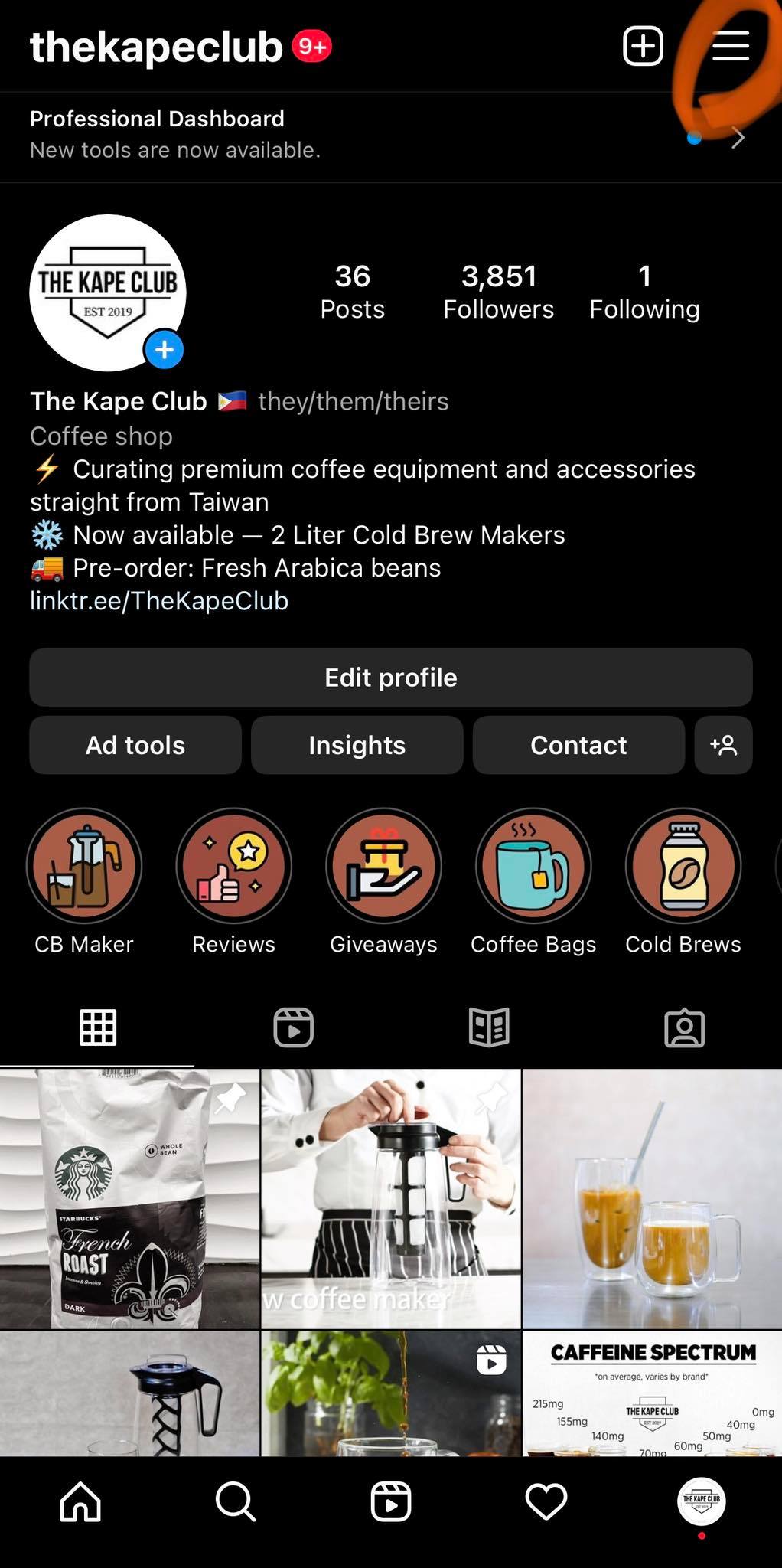Open the tagged photos tab icon

click(x=684, y=1027)
